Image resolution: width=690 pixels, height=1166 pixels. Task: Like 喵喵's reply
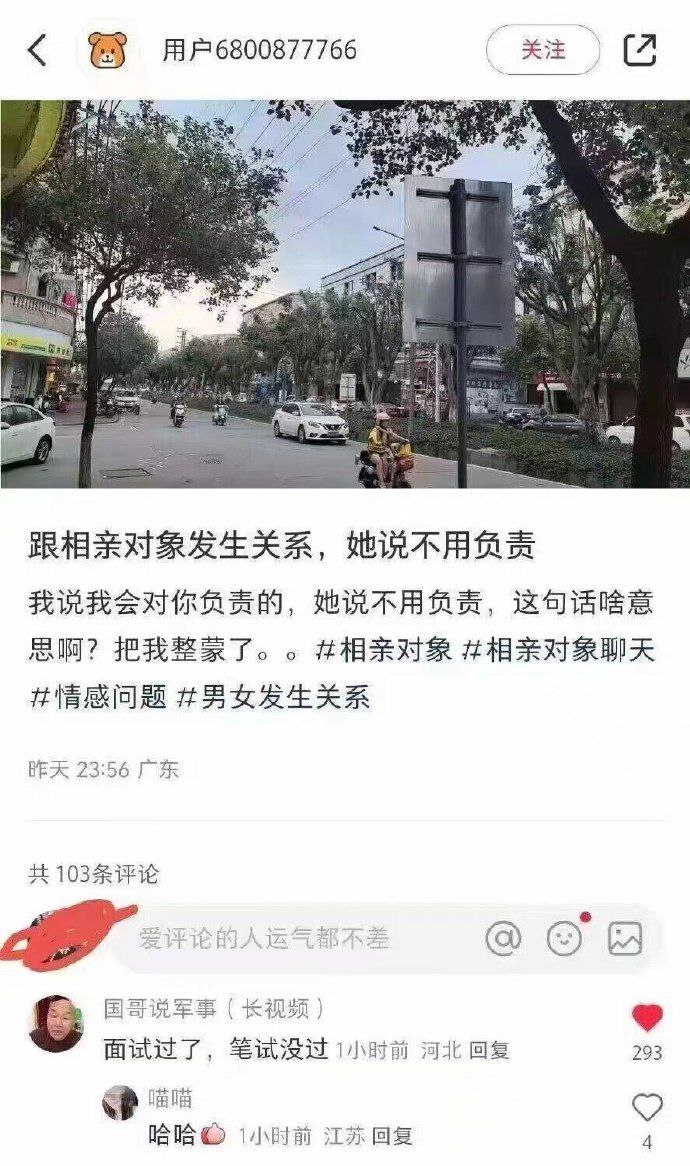point(647,1108)
